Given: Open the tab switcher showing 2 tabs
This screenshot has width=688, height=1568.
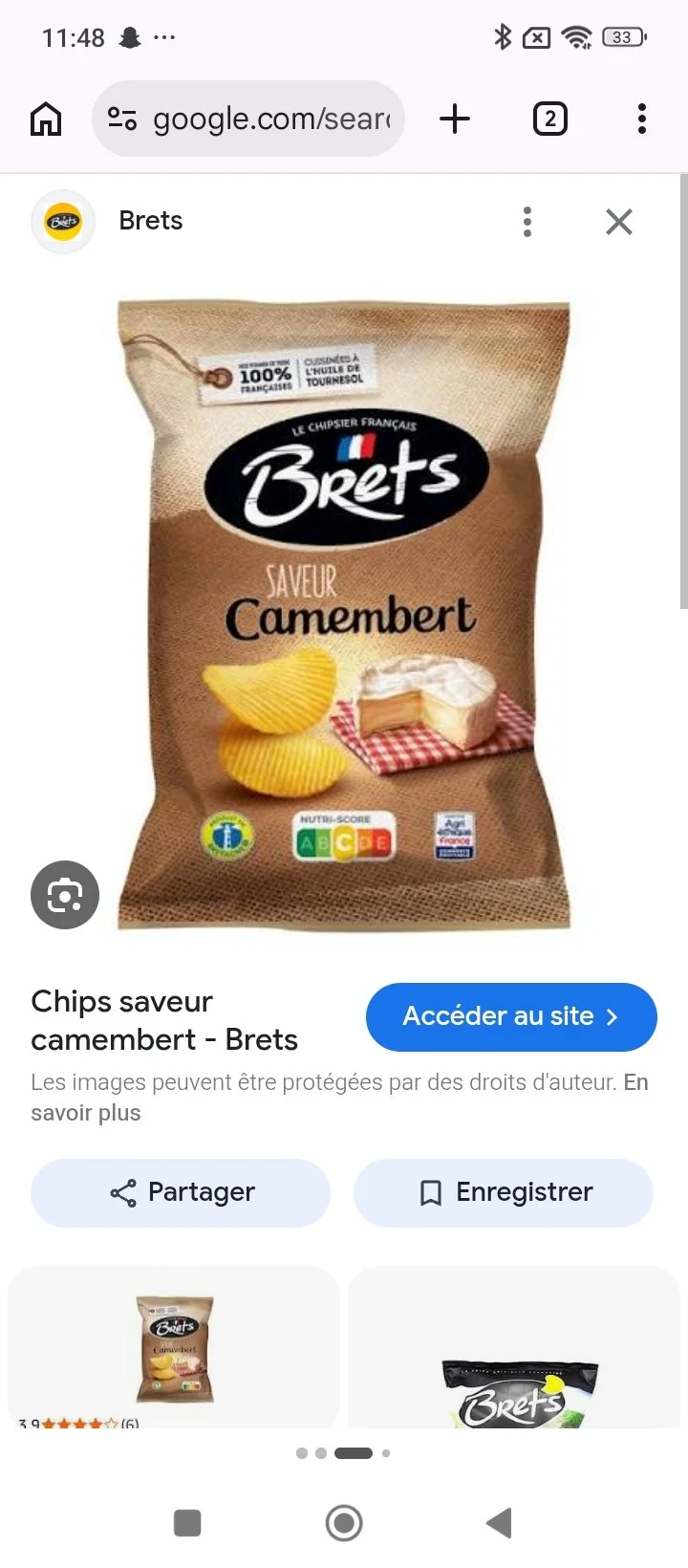Looking at the screenshot, I should pyautogui.click(x=549, y=119).
